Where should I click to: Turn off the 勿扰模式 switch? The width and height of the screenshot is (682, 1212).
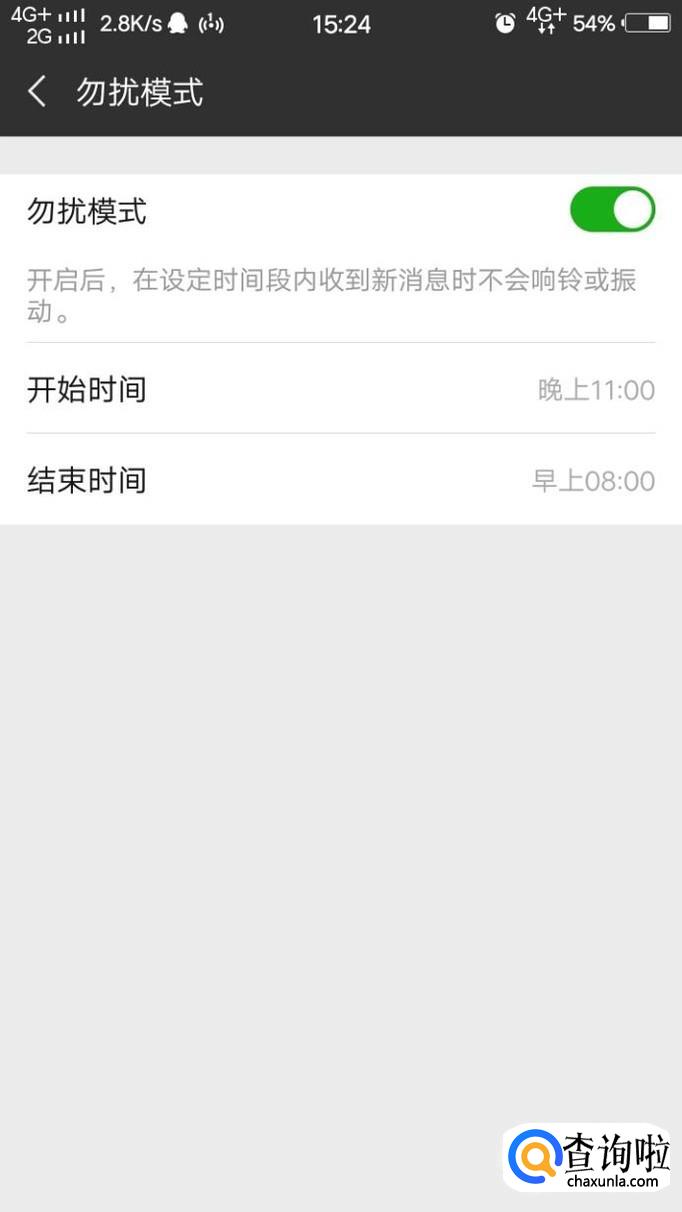tap(611, 211)
